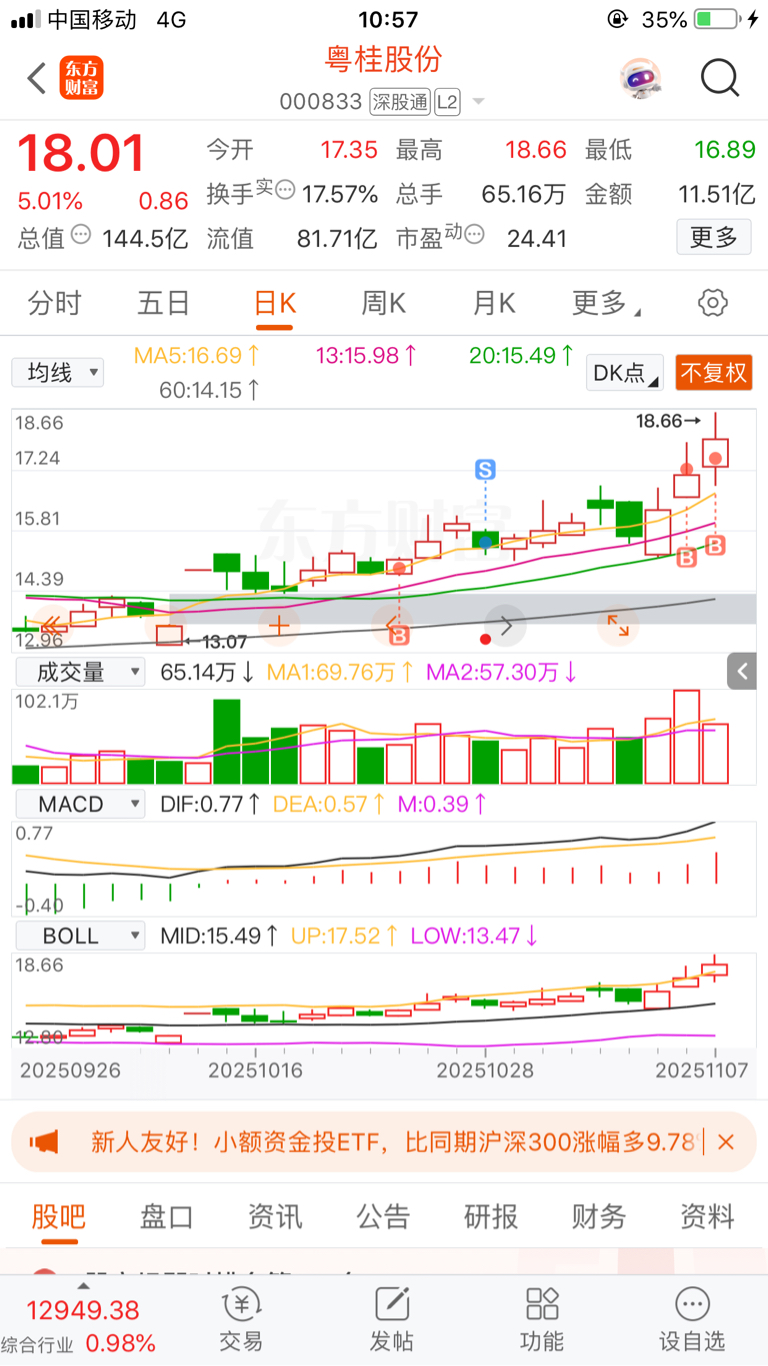Open the 成交量 indicator dropdown
The image size is (768, 1366).
click(x=78, y=672)
